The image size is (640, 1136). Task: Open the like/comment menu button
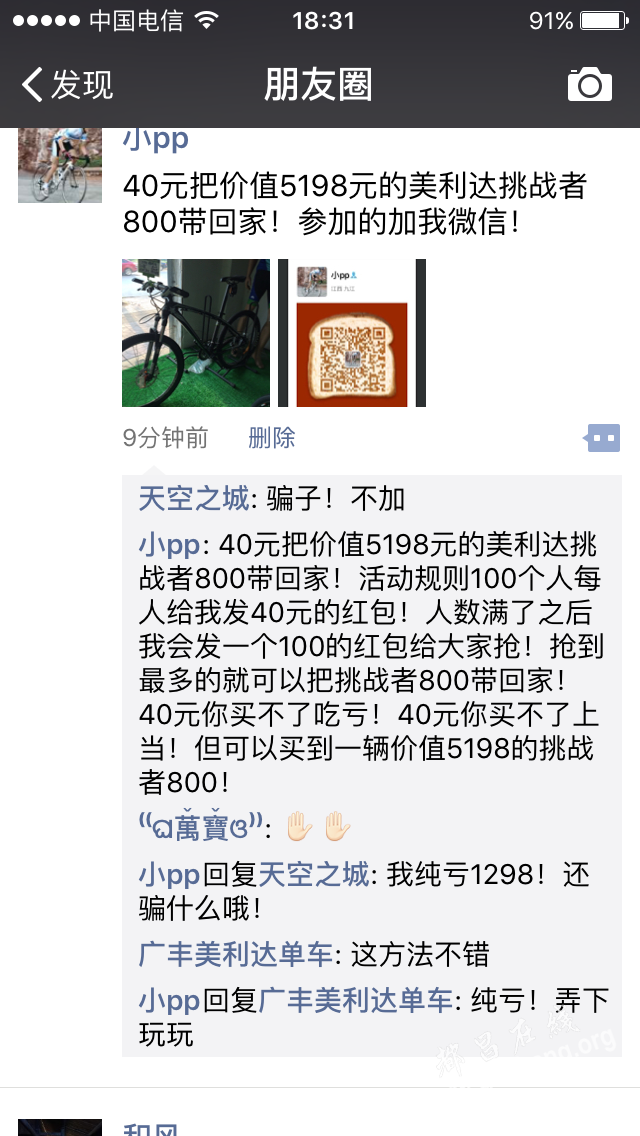coord(603,438)
